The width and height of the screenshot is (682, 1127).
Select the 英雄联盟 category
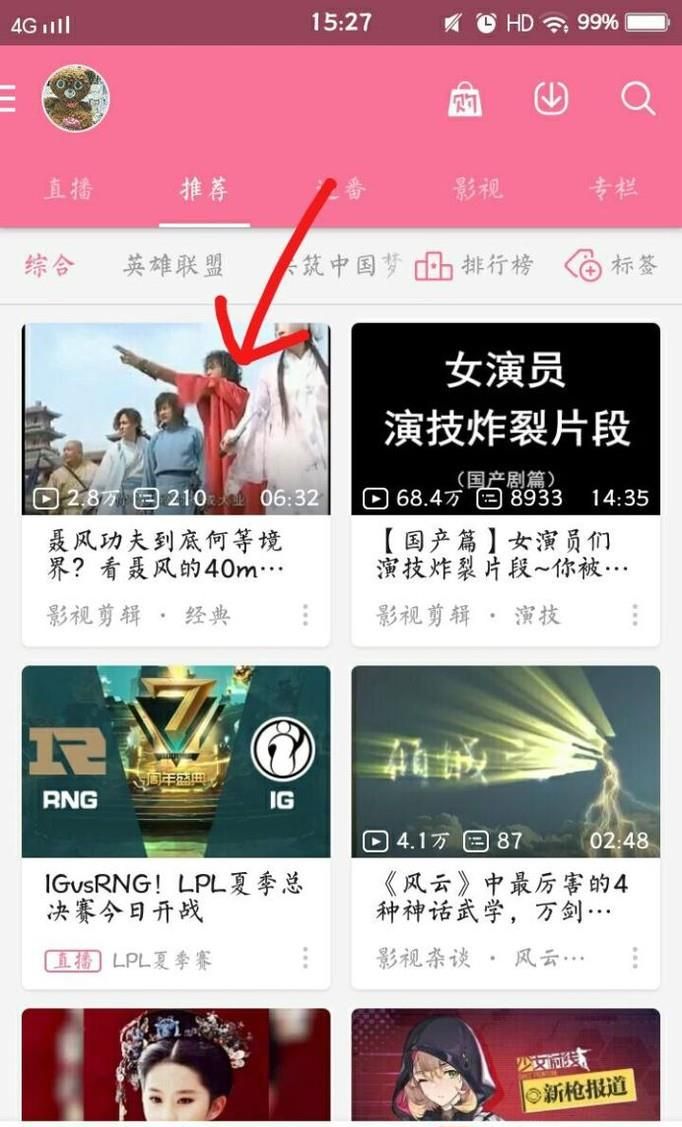[x=173, y=265]
